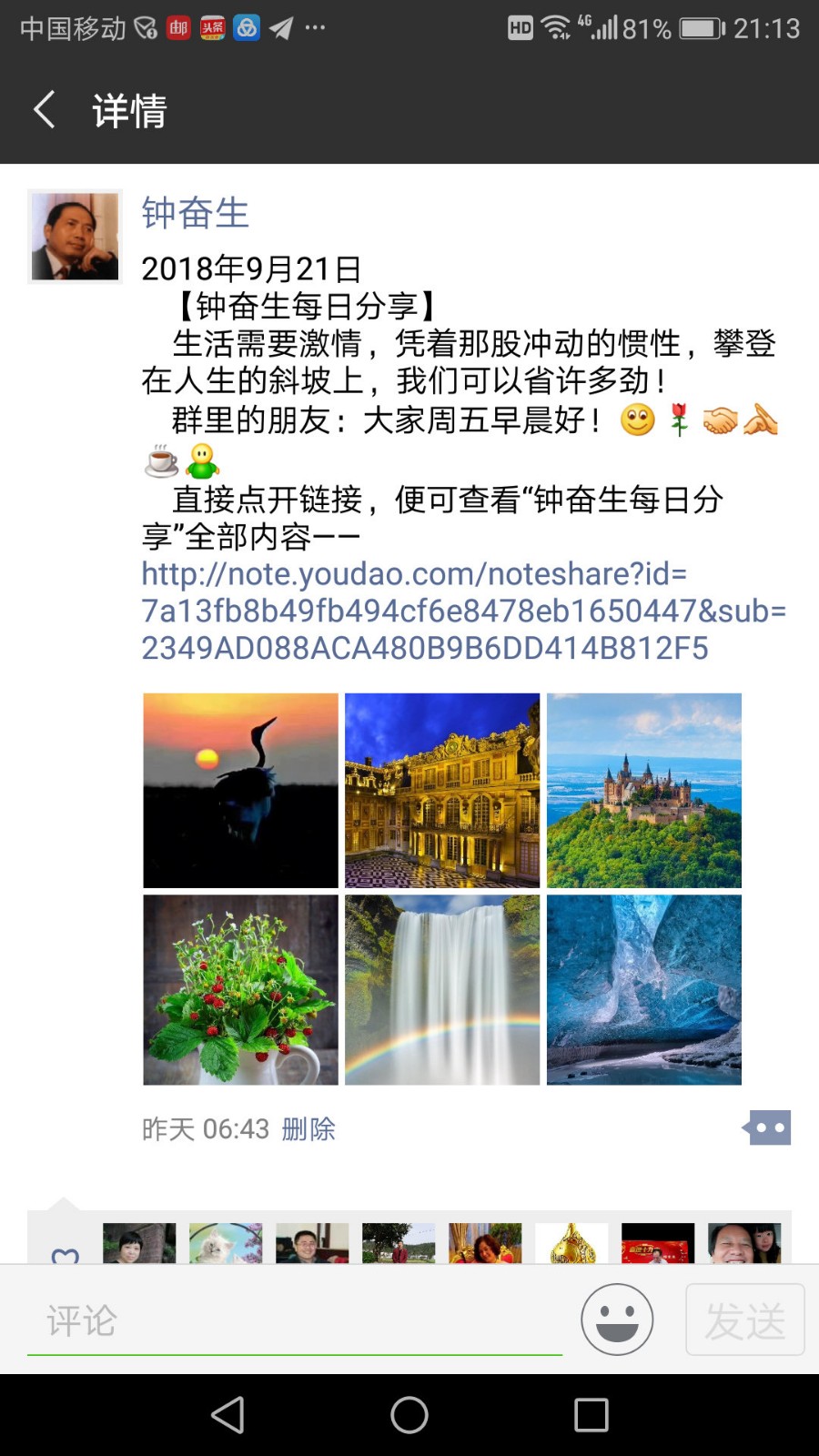This screenshot has height=1456, width=819.
Task: View the sunset crane silhouette photo
Action: click(x=240, y=790)
